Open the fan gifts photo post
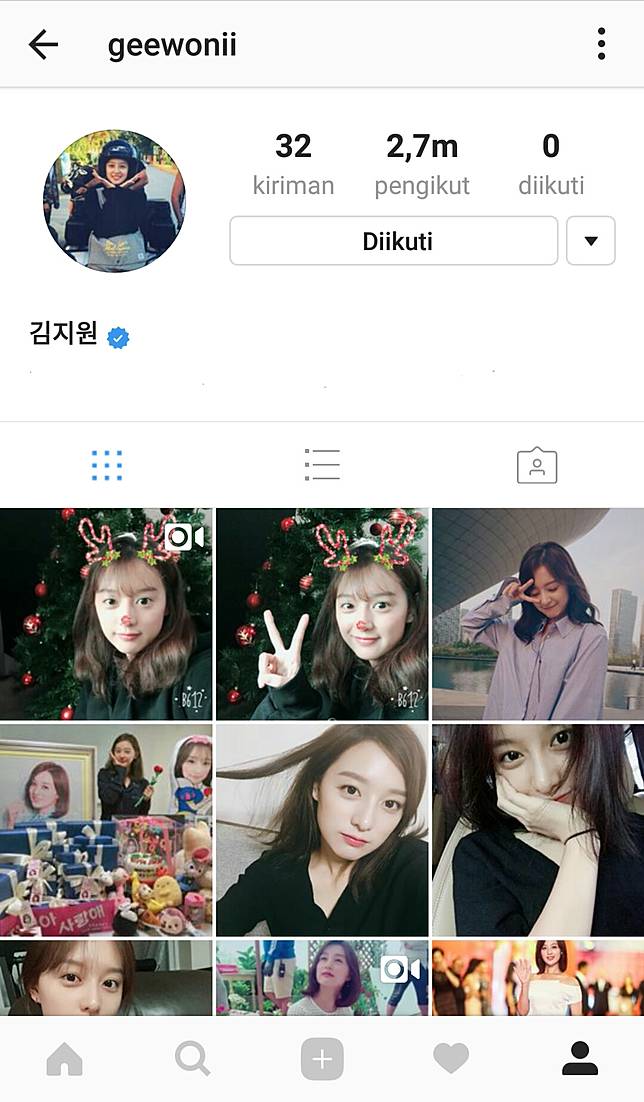644x1102 pixels. pyautogui.click(x=106, y=830)
